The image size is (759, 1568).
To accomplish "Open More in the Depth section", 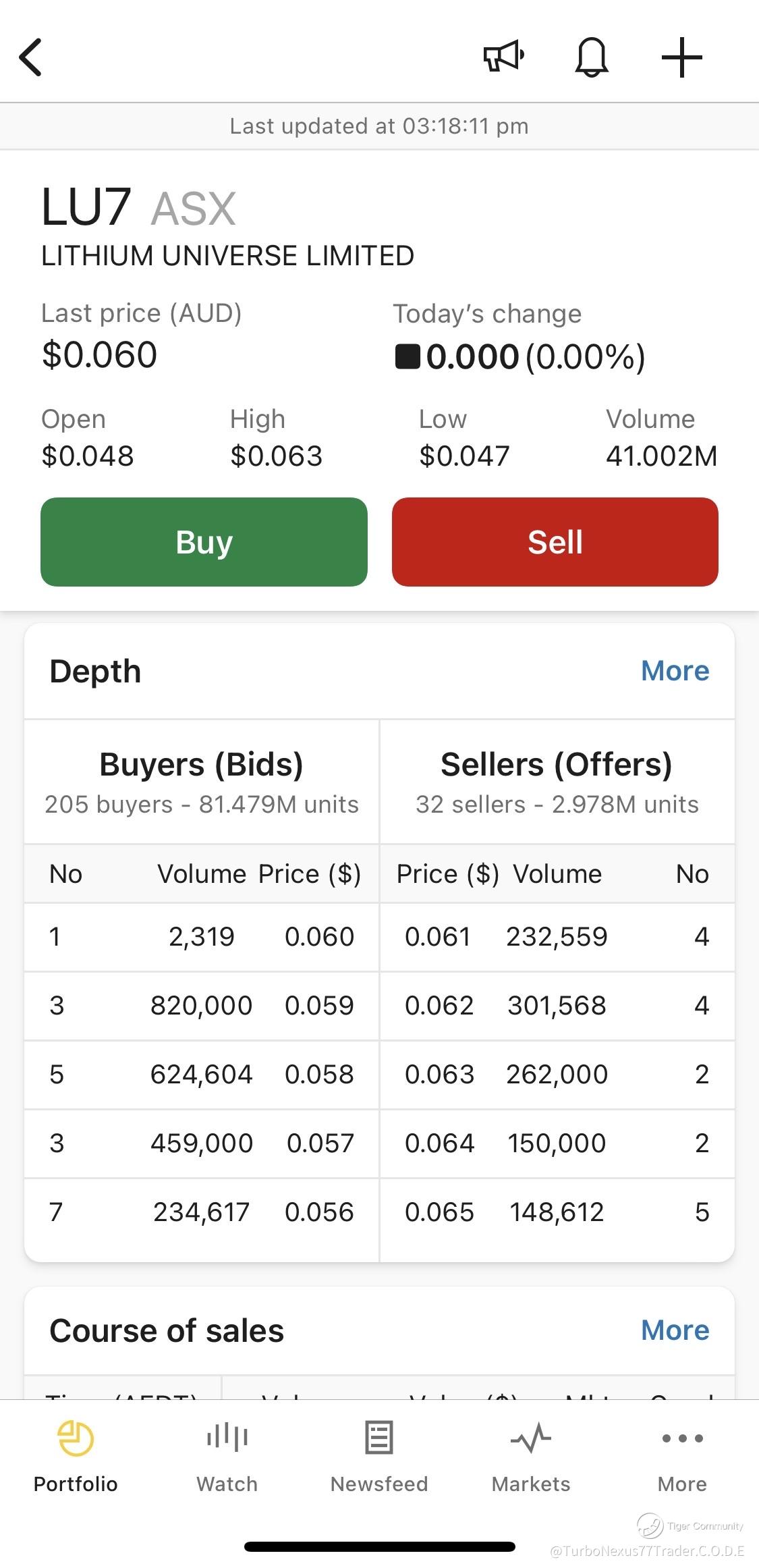I will 675,671.
